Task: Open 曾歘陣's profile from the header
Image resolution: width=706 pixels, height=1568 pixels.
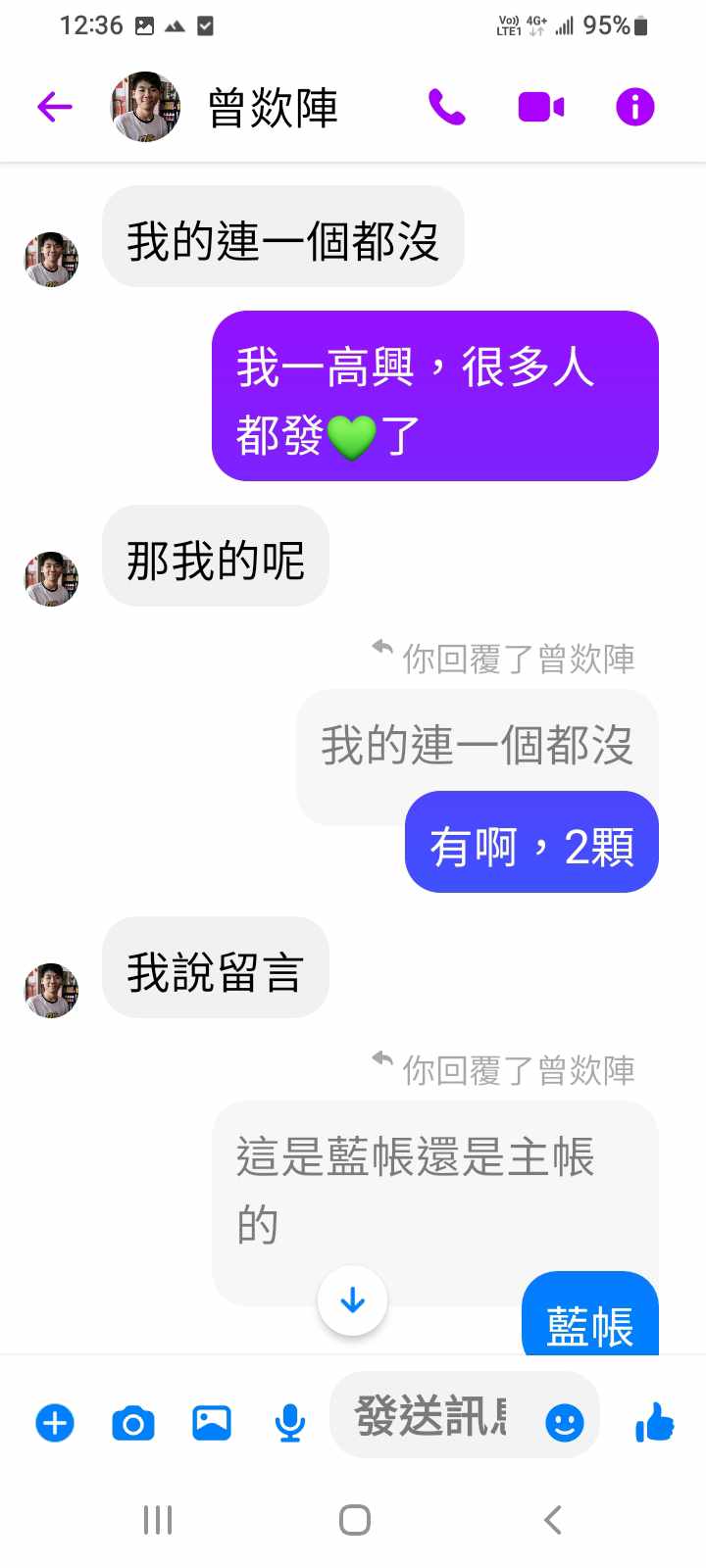Action: click(x=272, y=107)
